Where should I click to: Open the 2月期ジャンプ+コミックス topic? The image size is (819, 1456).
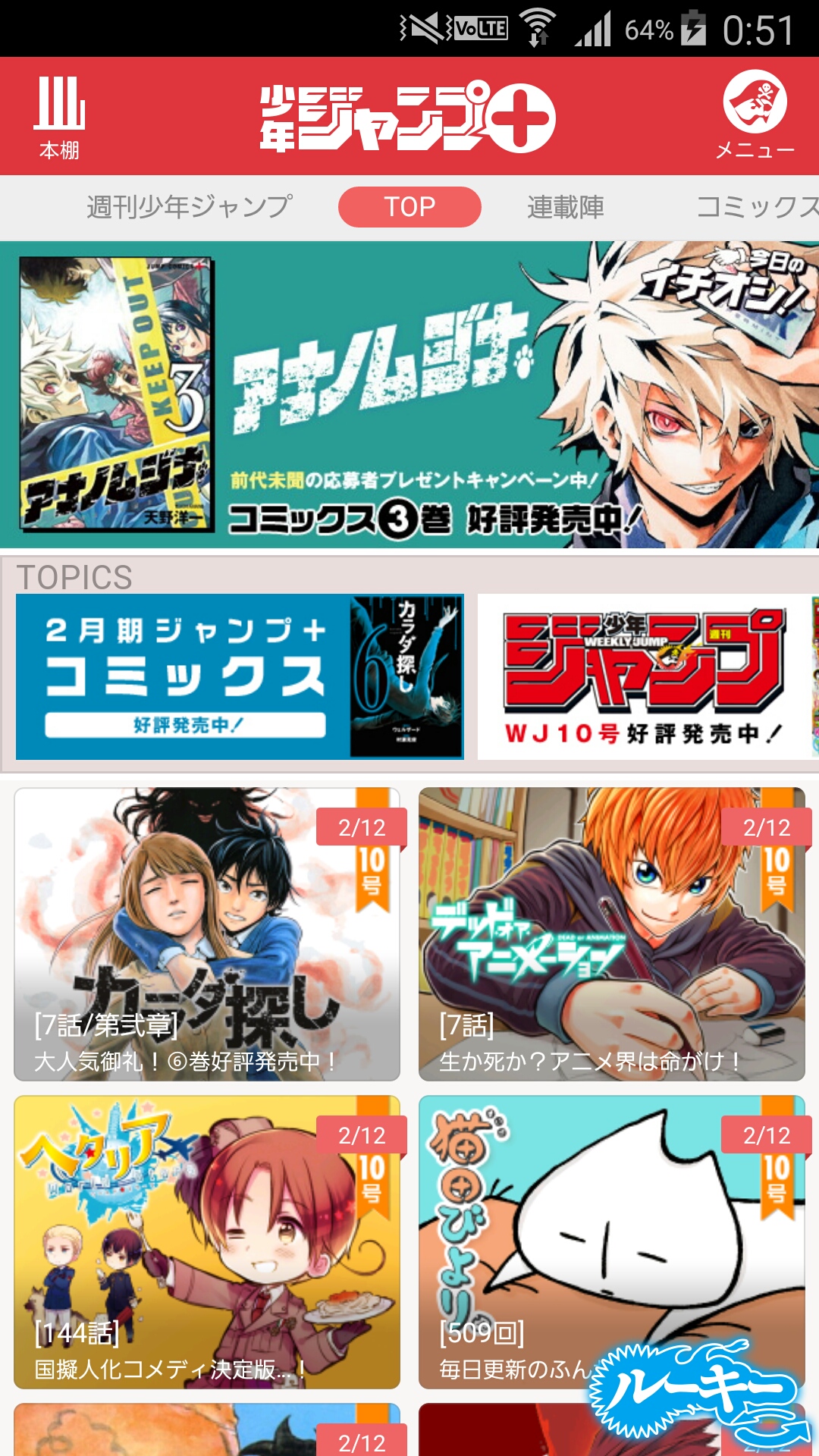point(240,676)
